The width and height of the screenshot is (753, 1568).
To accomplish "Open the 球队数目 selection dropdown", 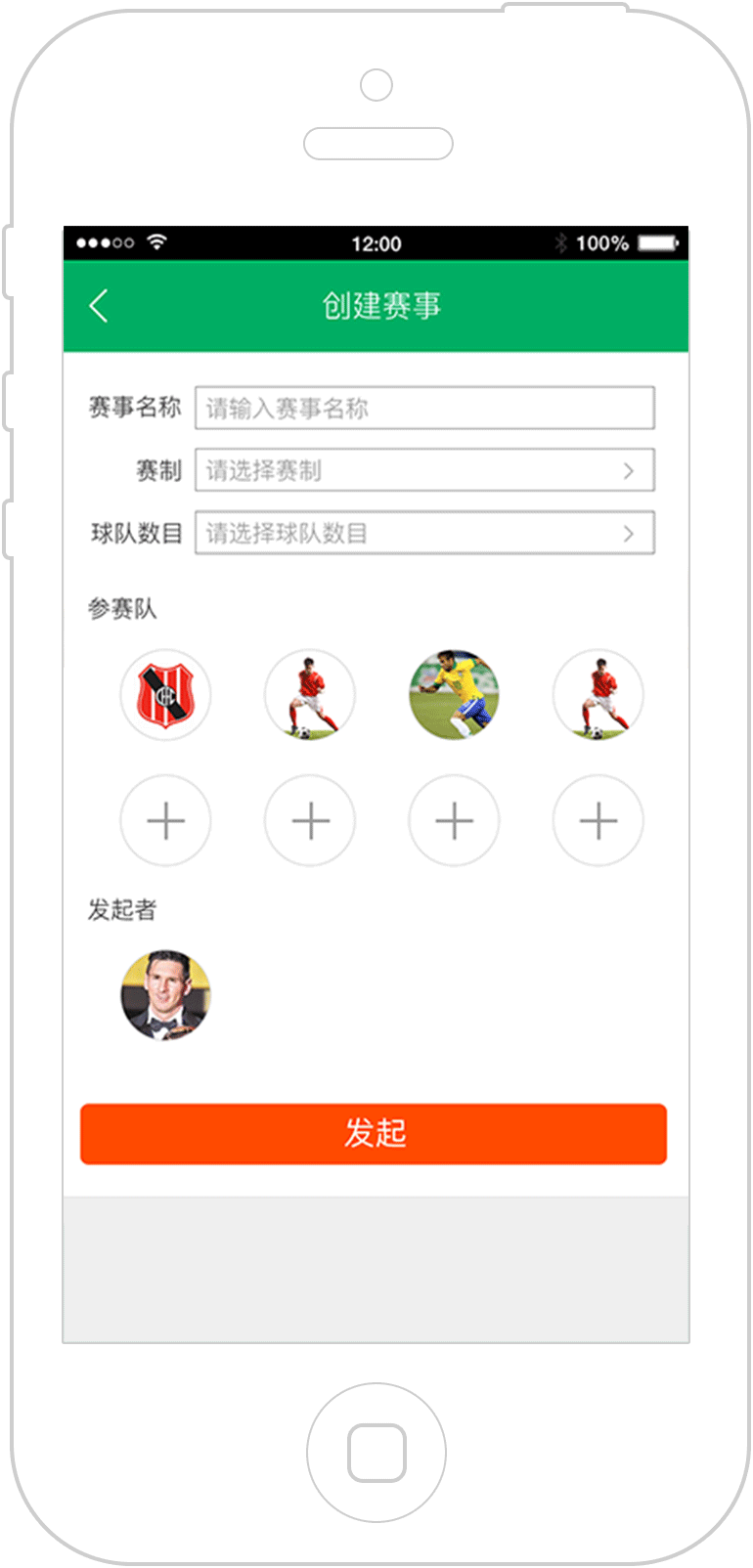I will tap(424, 534).
